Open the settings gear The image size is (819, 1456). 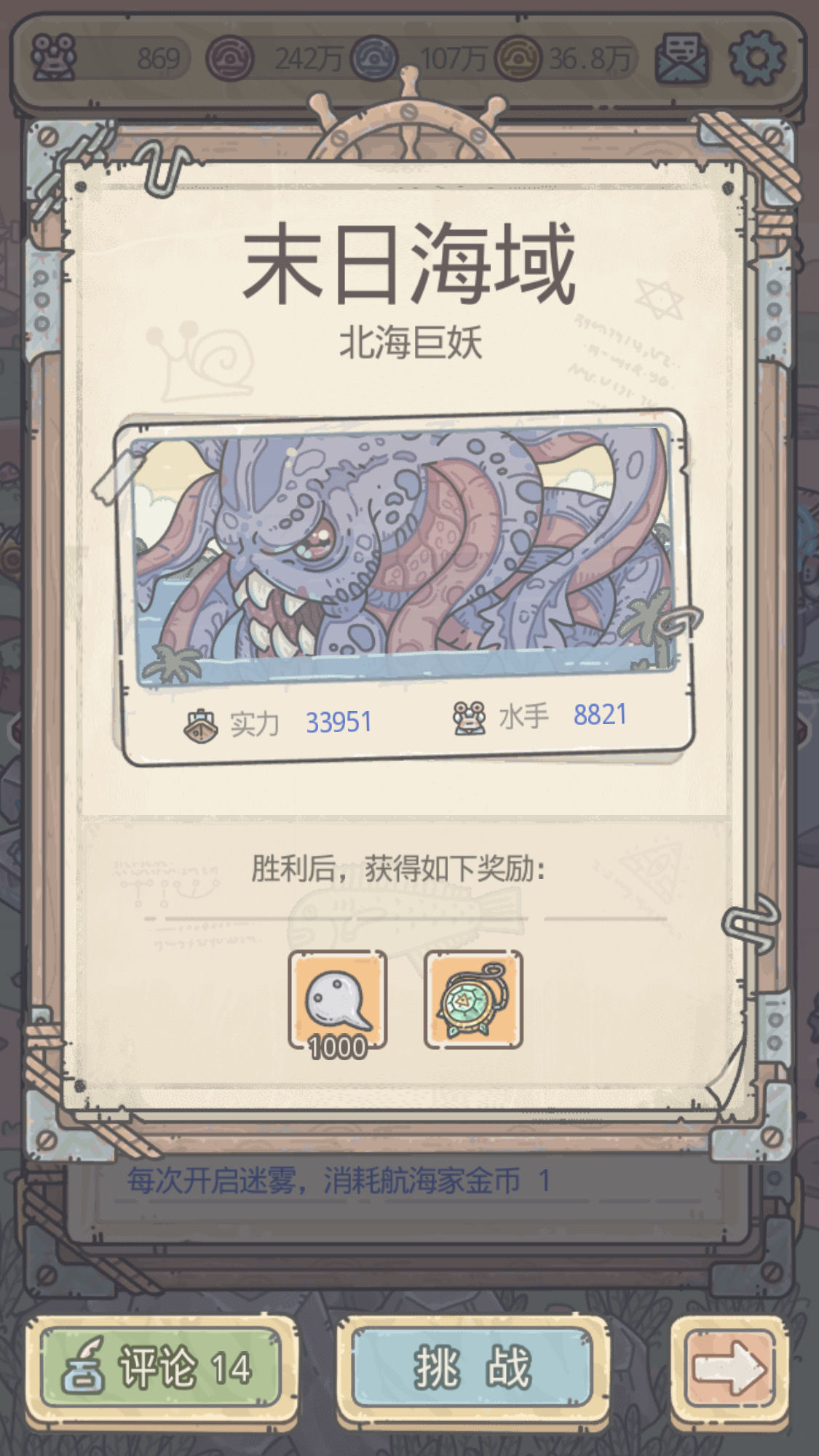coord(756,58)
